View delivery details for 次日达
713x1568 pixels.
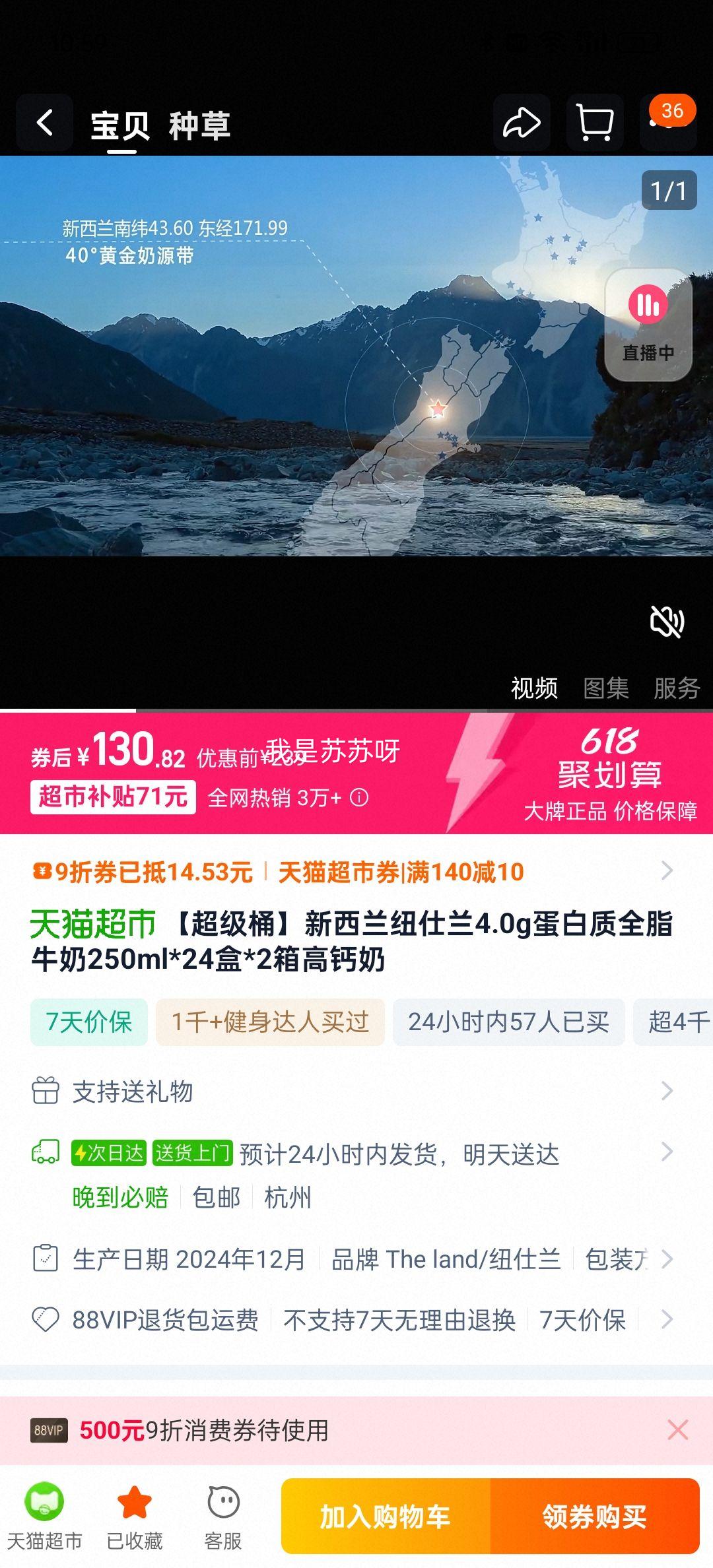667,1153
